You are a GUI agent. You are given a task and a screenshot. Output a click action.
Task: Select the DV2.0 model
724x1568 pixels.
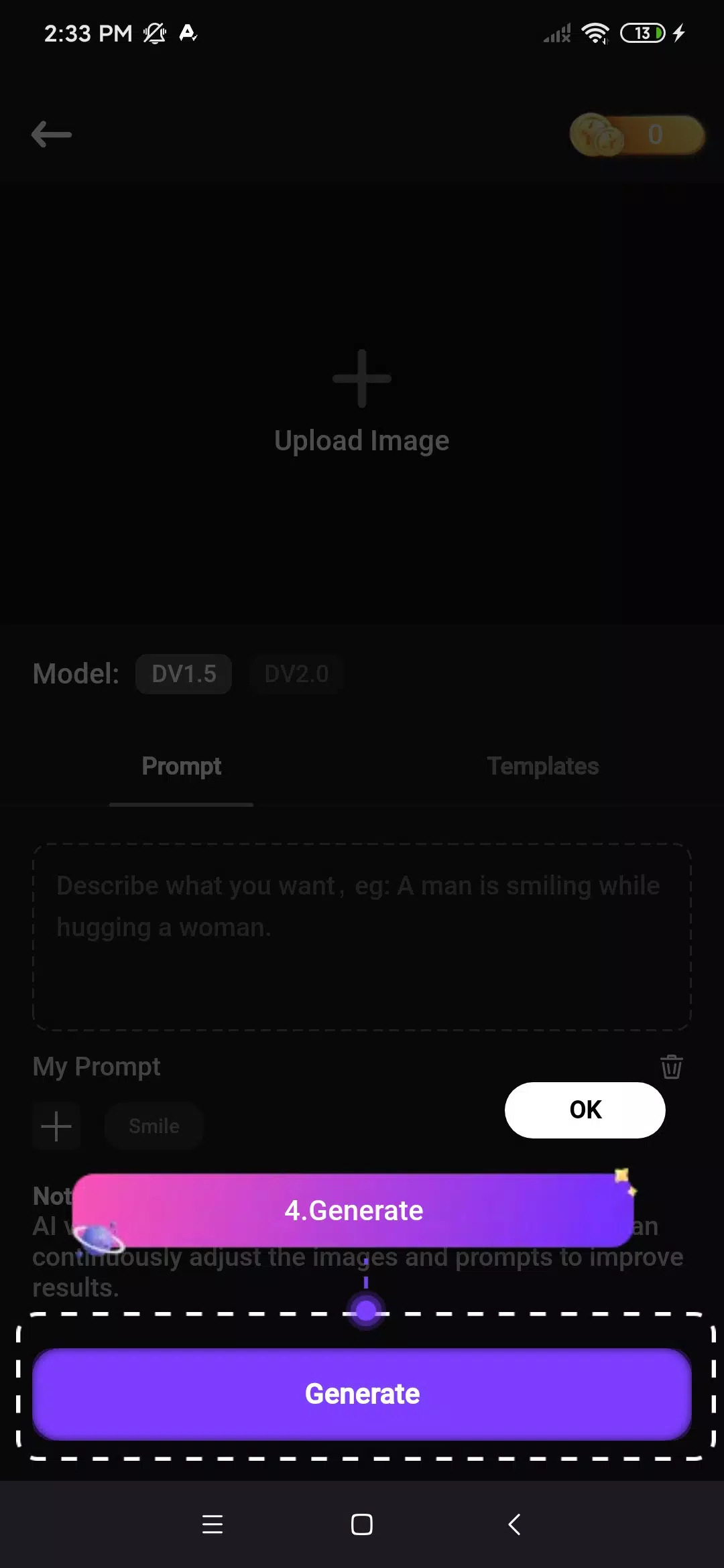click(x=296, y=674)
